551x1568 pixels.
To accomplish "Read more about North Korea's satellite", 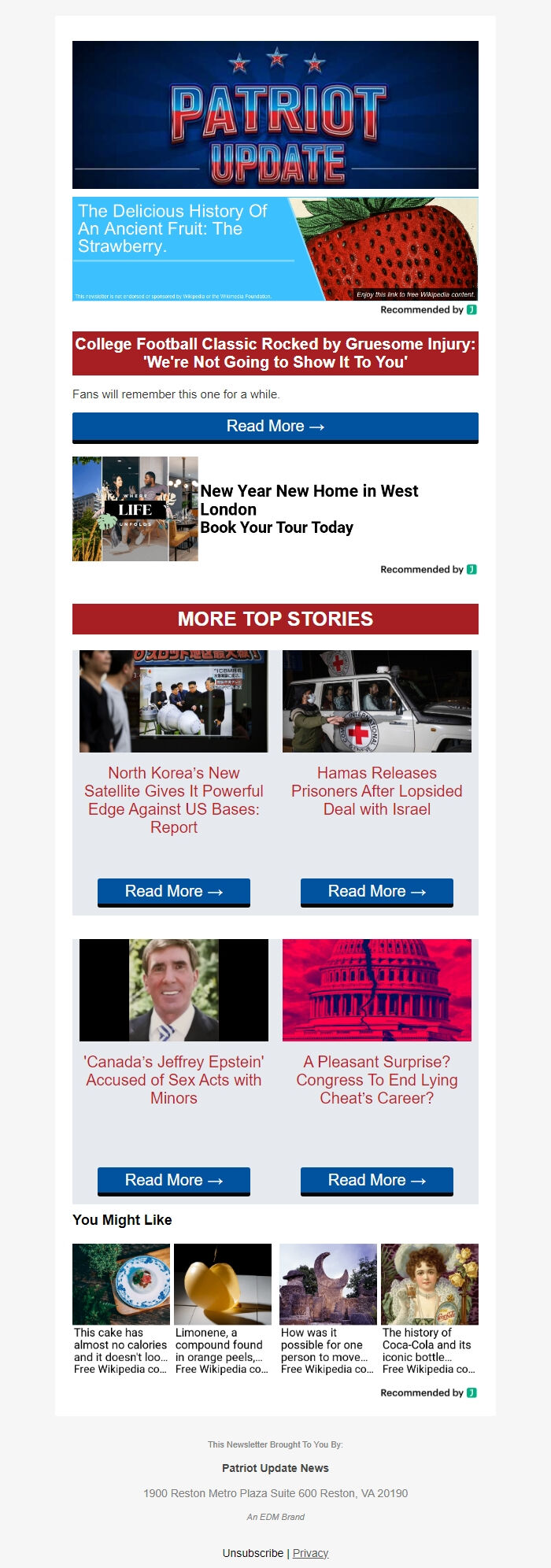I will [174, 892].
